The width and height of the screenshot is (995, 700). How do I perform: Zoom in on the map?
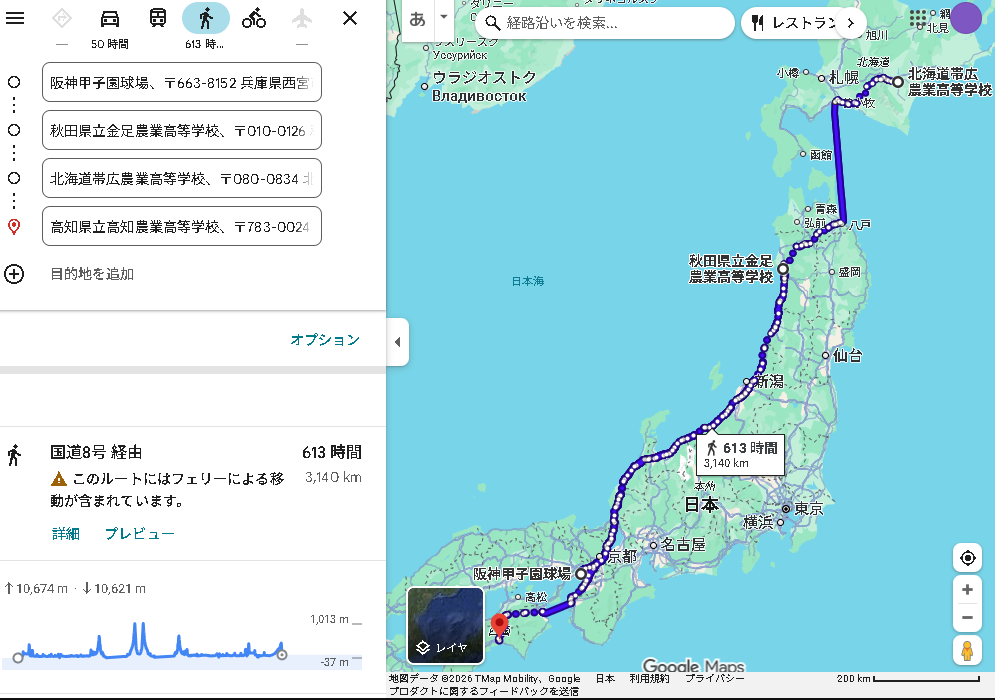(x=967, y=590)
